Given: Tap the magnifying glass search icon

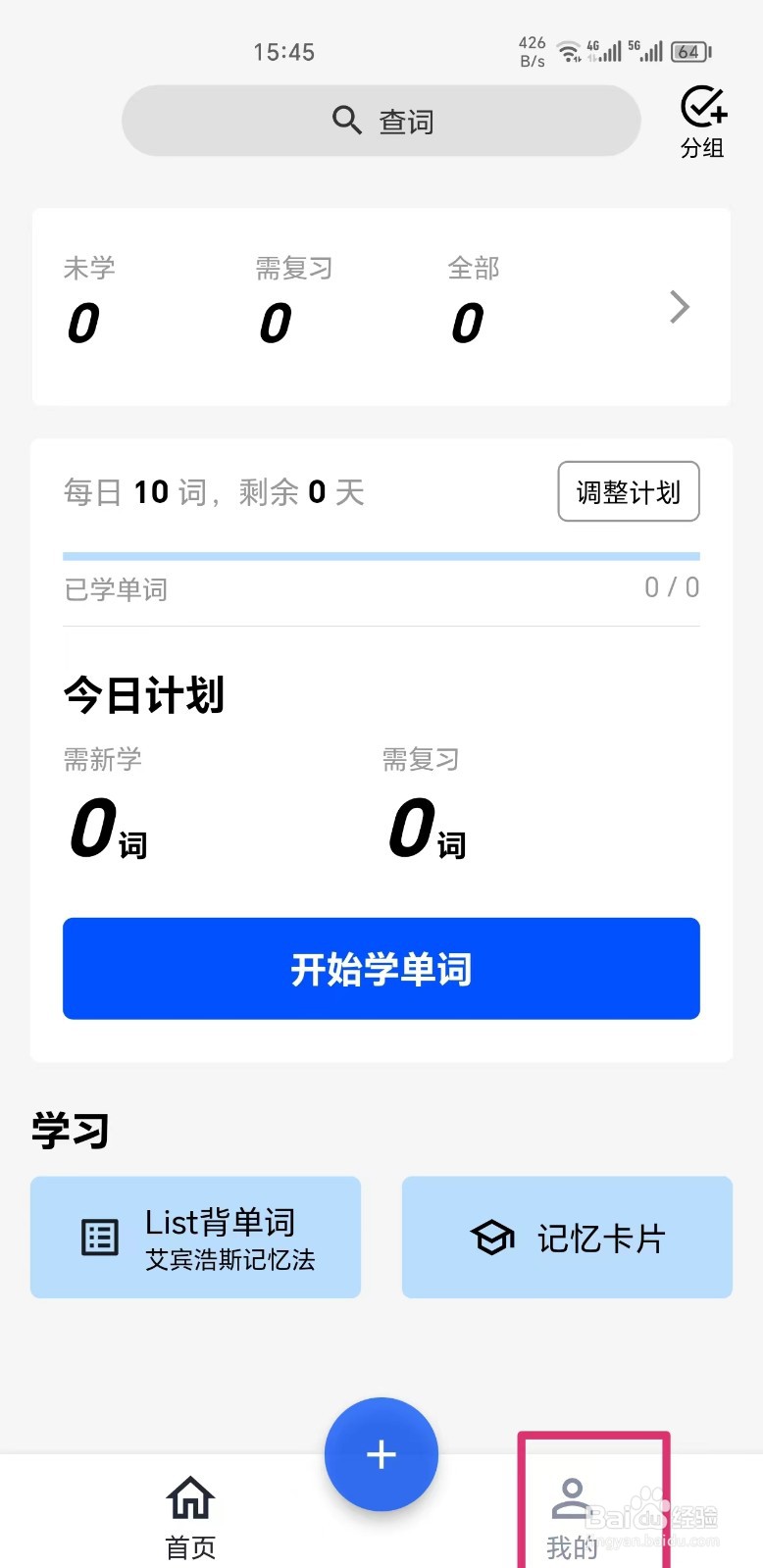Looking at the screenshot, I should [x=345, y=120].
